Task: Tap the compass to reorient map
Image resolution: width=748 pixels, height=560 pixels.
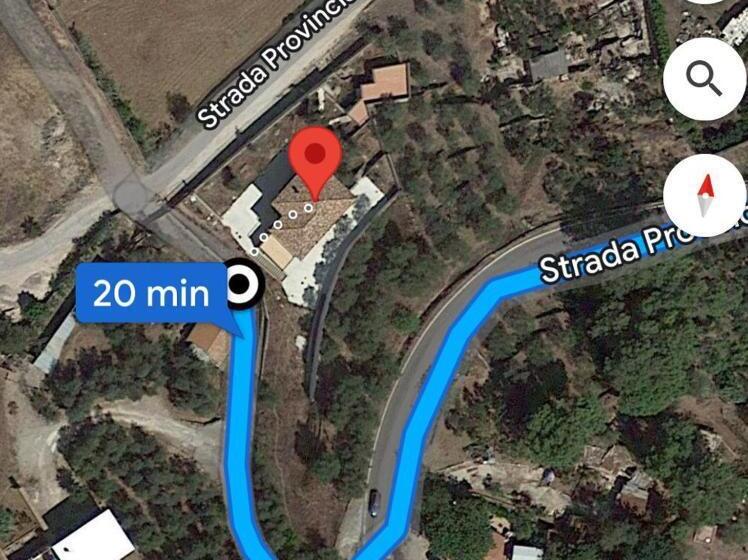Action: [704, 194]
